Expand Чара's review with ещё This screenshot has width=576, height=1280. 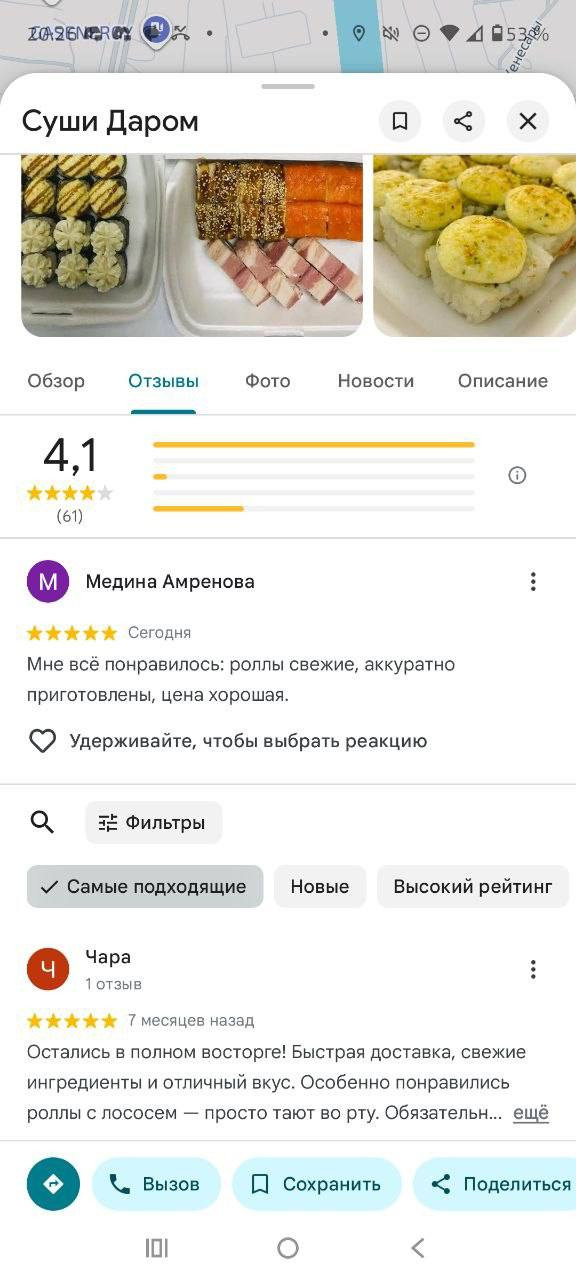point(531,1113)
